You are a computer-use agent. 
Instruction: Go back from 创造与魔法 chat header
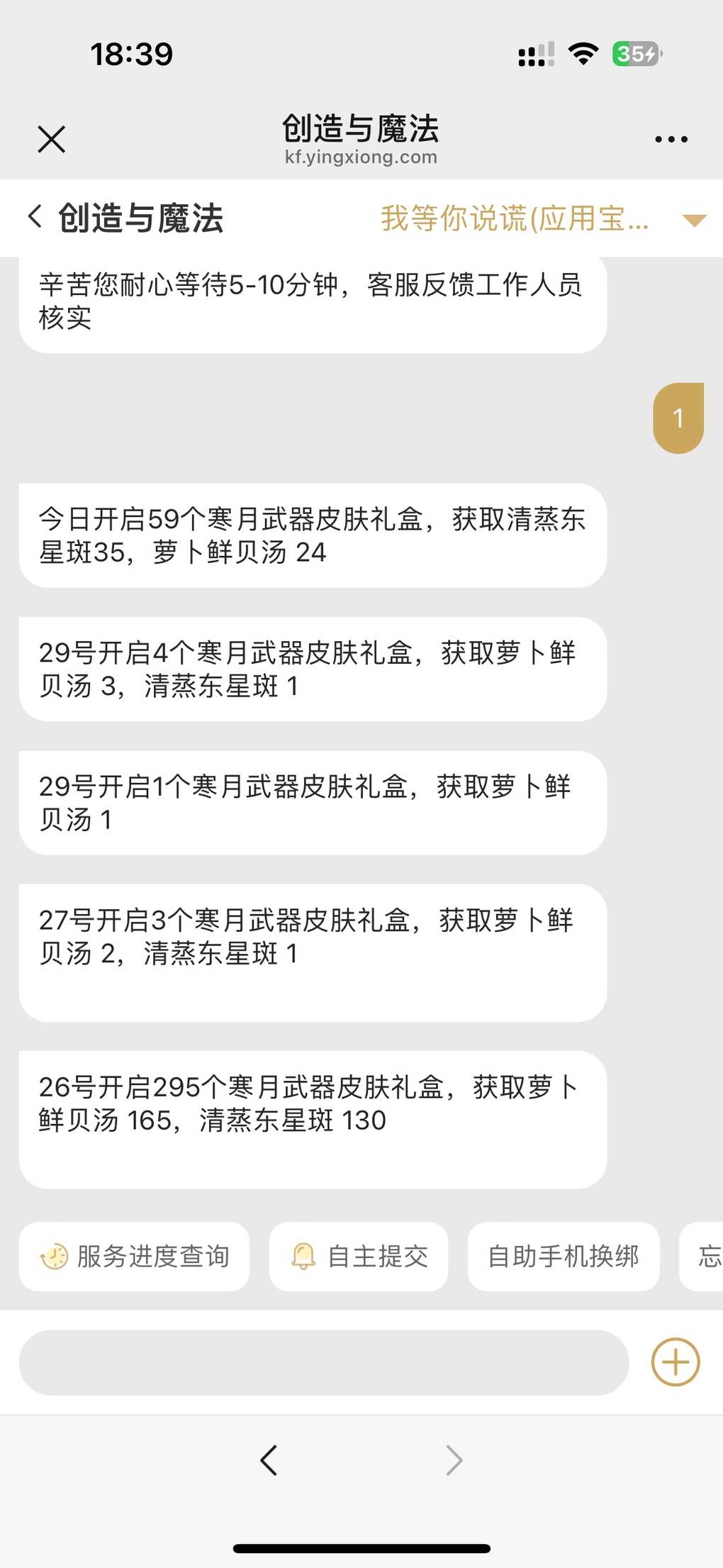tap(35, 216)
